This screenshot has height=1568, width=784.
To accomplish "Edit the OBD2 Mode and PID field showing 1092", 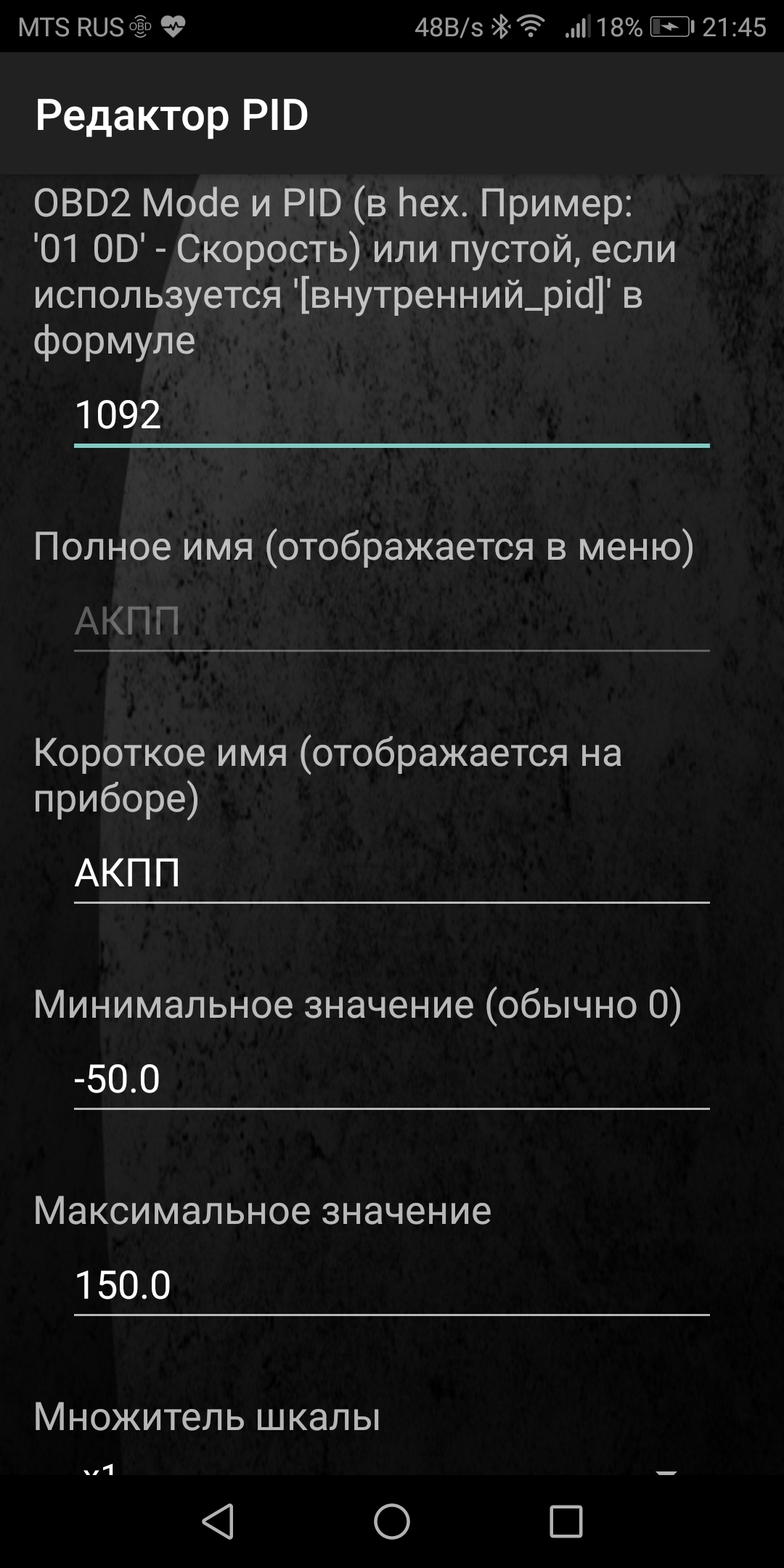I will click(x=392, y=415).
